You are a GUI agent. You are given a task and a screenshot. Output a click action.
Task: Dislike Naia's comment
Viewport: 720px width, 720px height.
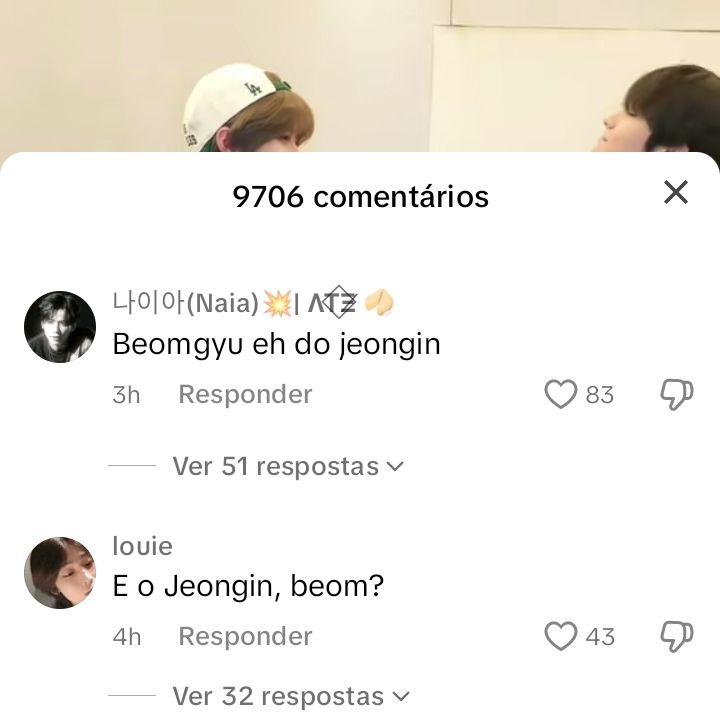677,395
